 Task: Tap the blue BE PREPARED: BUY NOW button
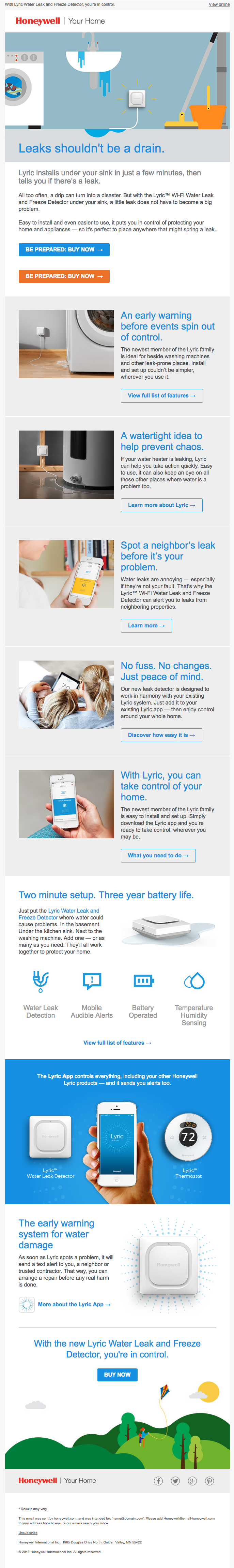pyautogui.click(x=64, y=250)
